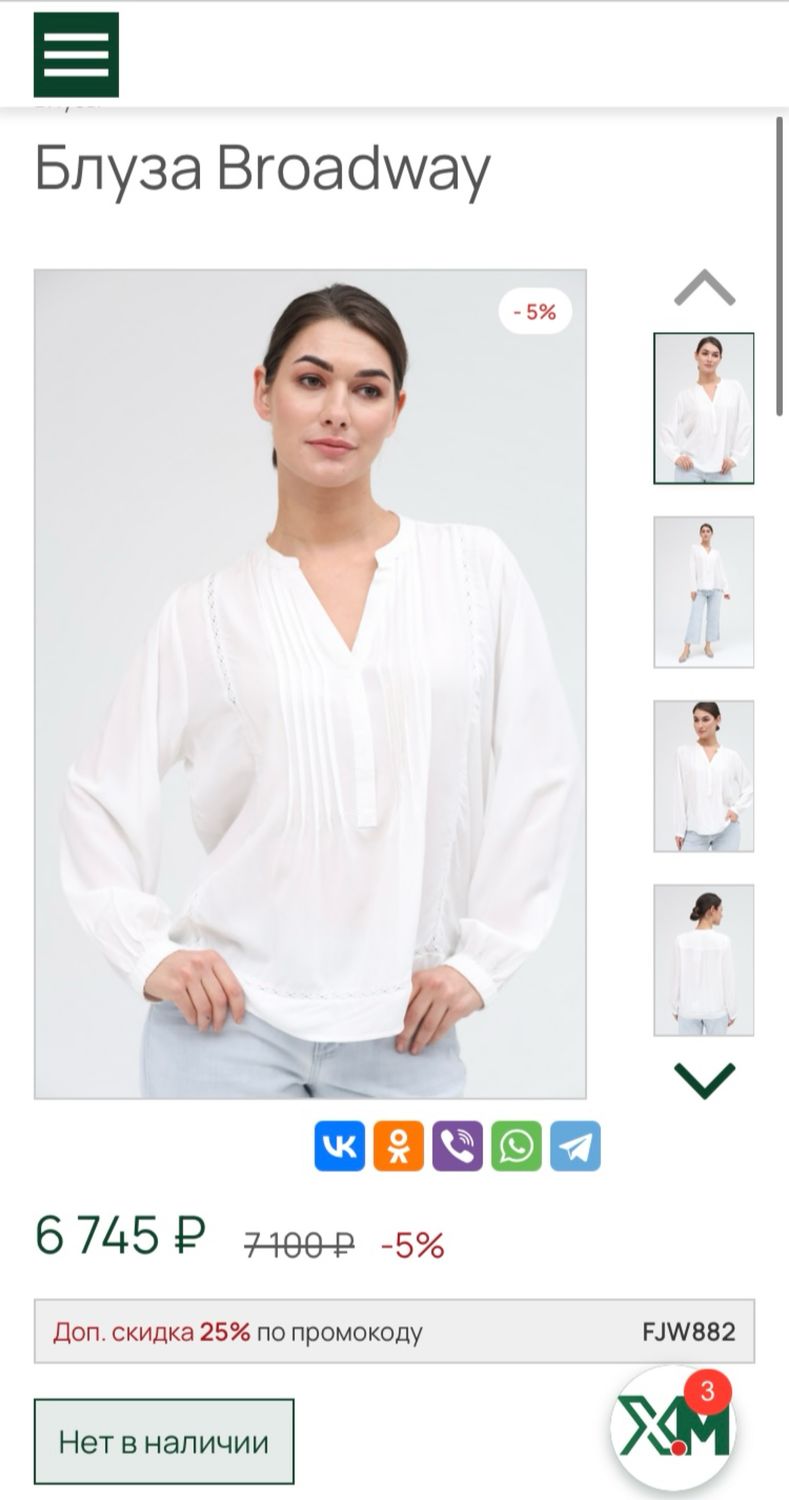Share the blouse via WhatsApp
The height and width of the screenshot is (1500, 789).
click(517, 1146)
